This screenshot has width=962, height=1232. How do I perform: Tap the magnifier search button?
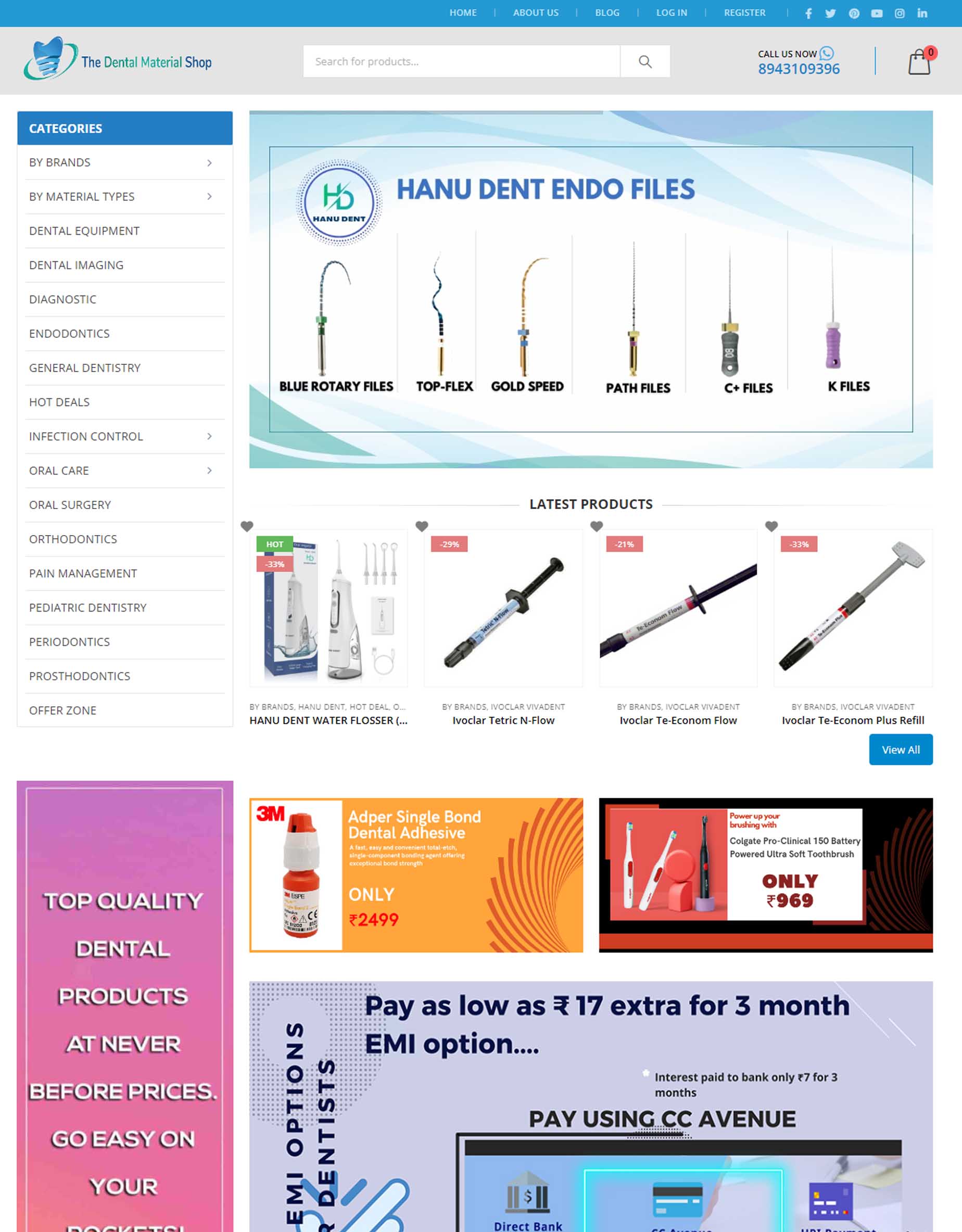point(645,61)
